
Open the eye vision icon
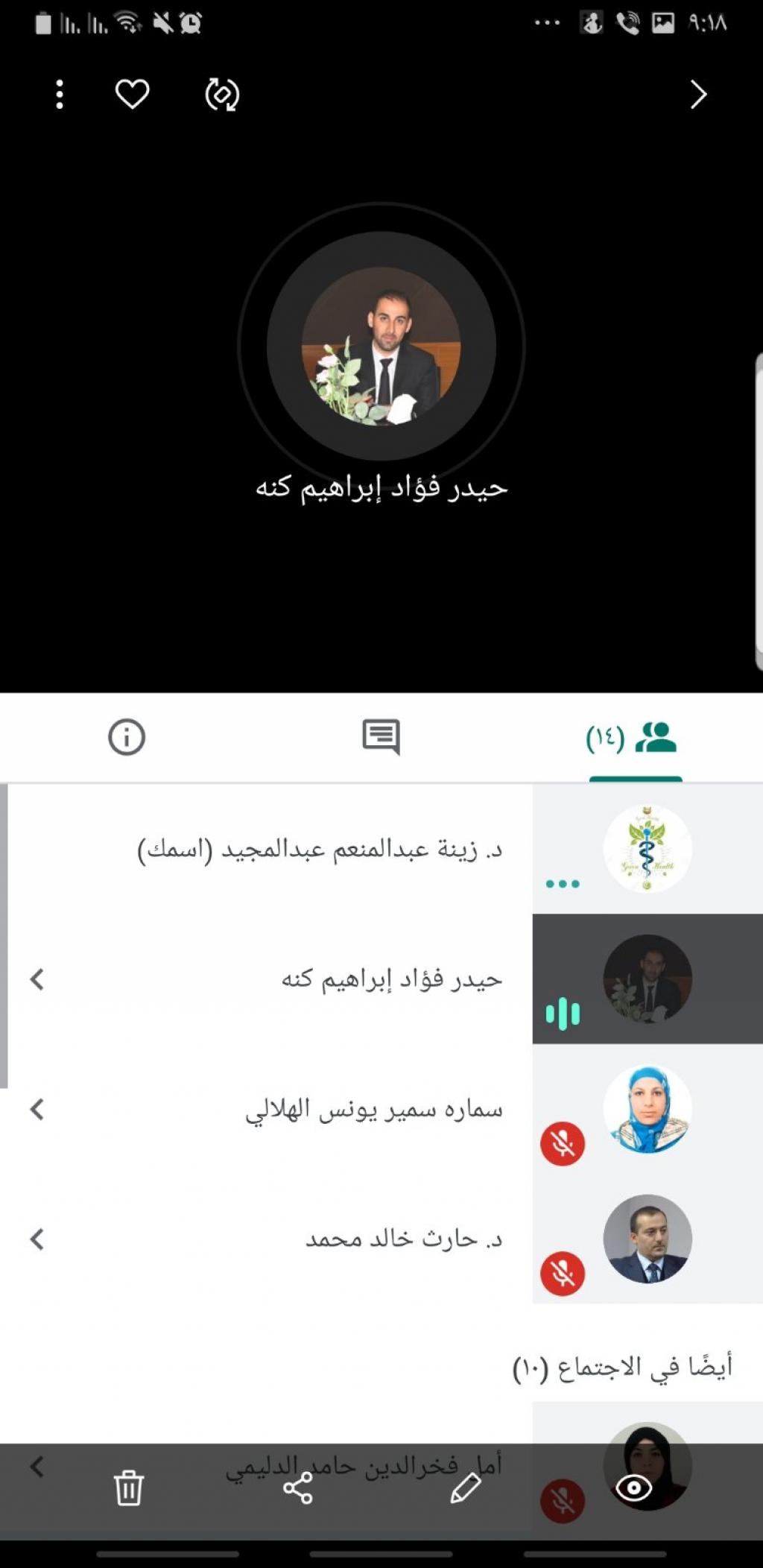(634, 1488)
